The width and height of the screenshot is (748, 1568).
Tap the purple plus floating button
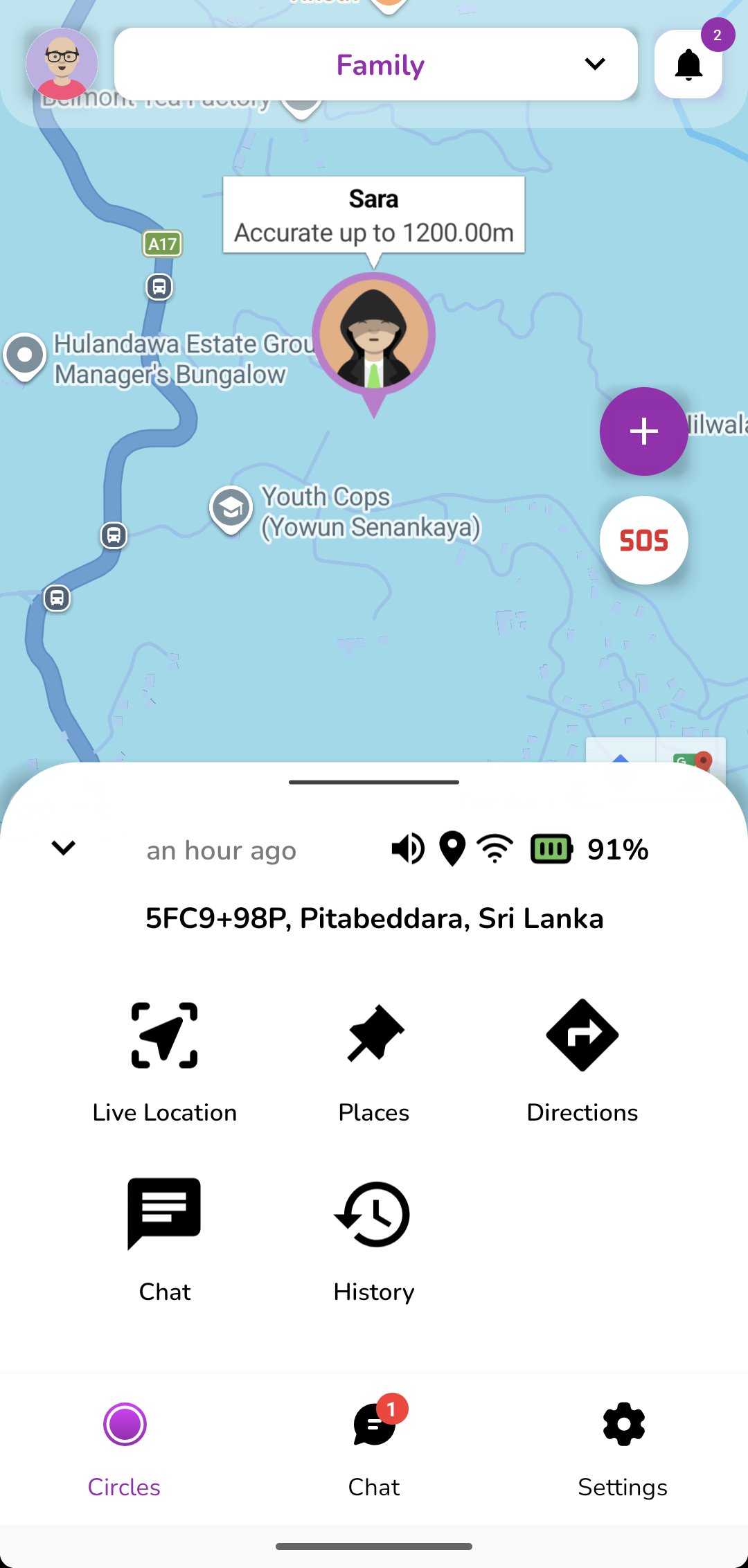tap(644, 431)
